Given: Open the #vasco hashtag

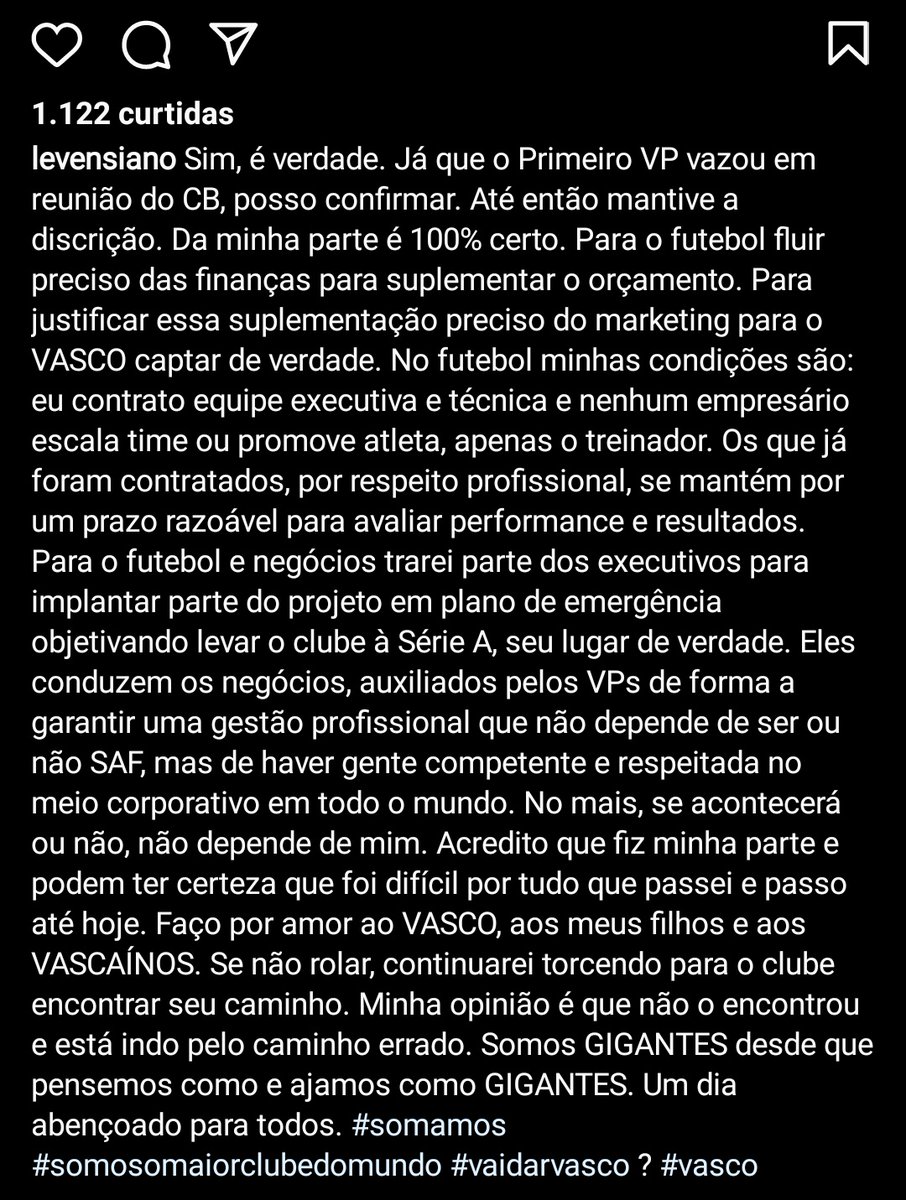Looking at the screenshot, I should (709, 1165).
